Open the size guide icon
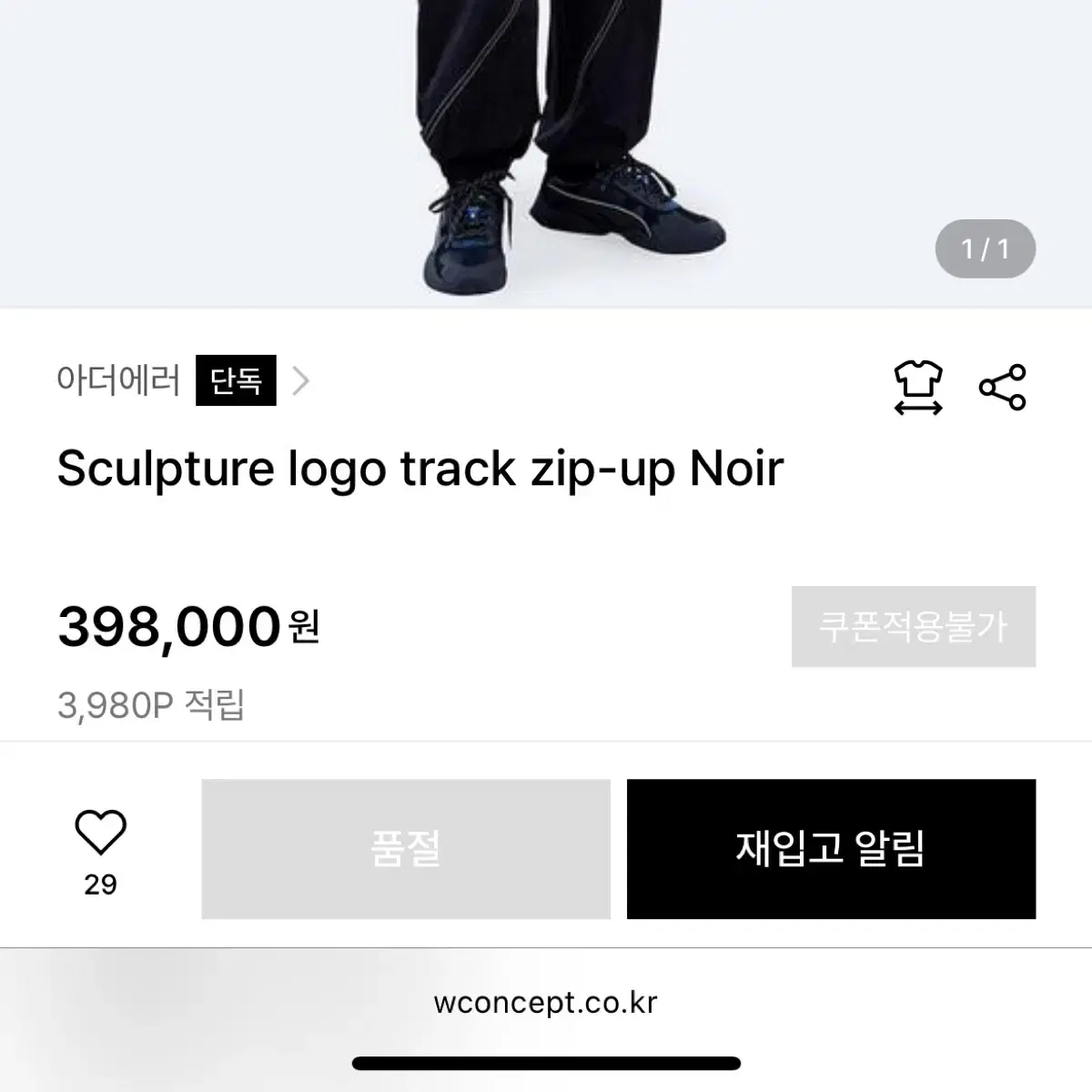Image resolution: width=1092 pixels, height=1092 pixels. [917, 388]
